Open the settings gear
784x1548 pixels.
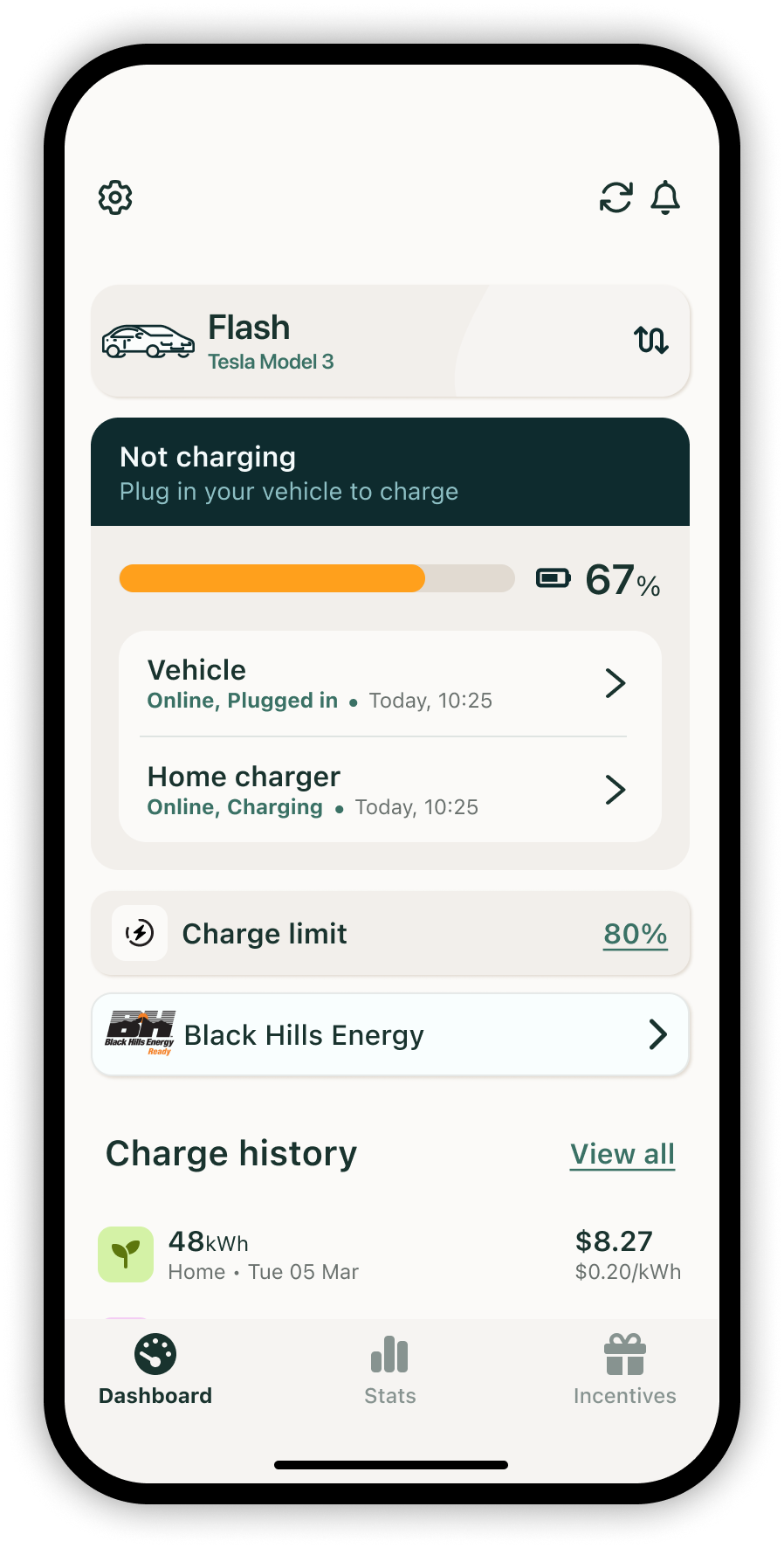tap(115, 198)
